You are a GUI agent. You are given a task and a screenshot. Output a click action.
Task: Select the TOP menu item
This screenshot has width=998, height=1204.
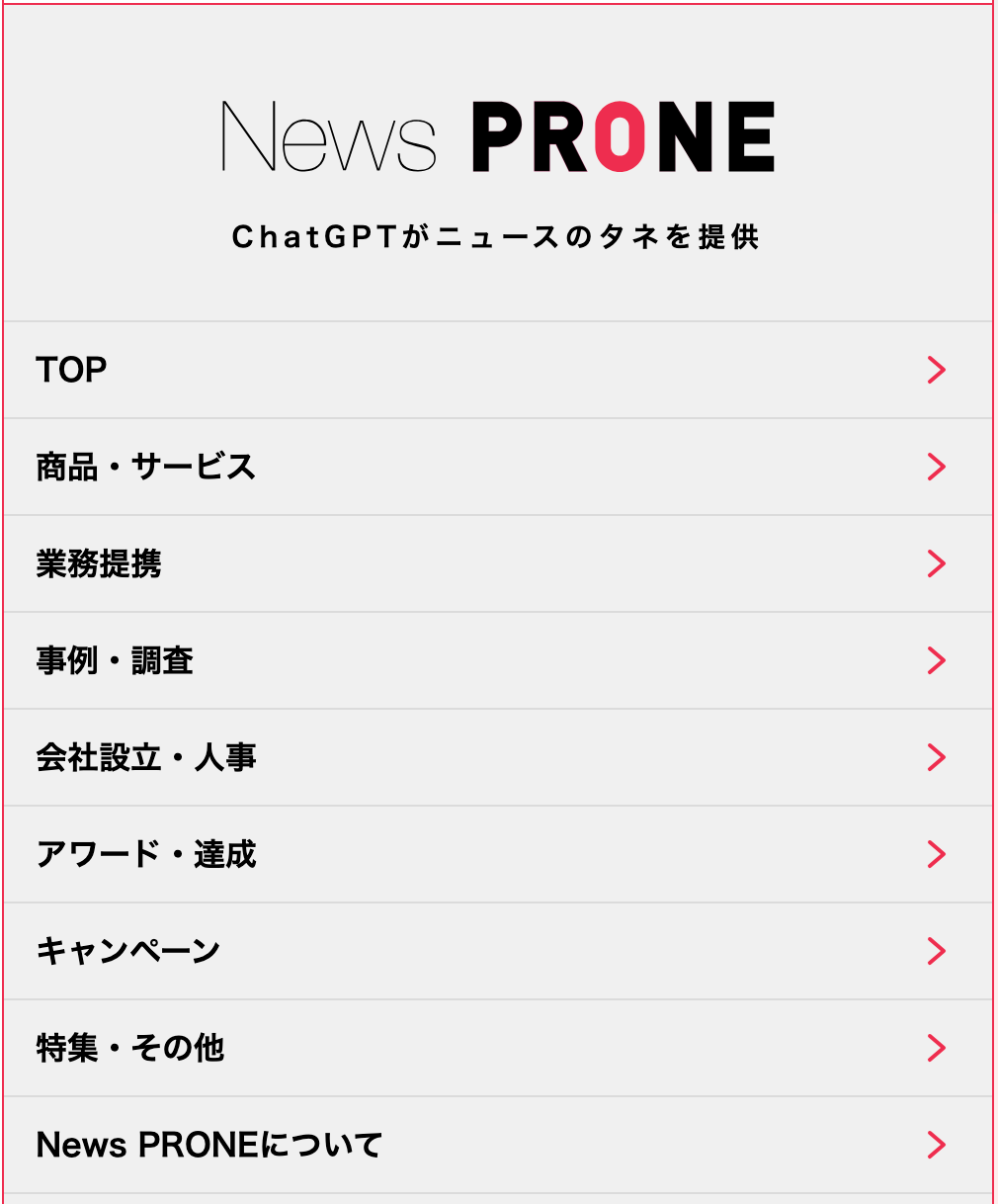pyautogui.click(x=70, y=370)
